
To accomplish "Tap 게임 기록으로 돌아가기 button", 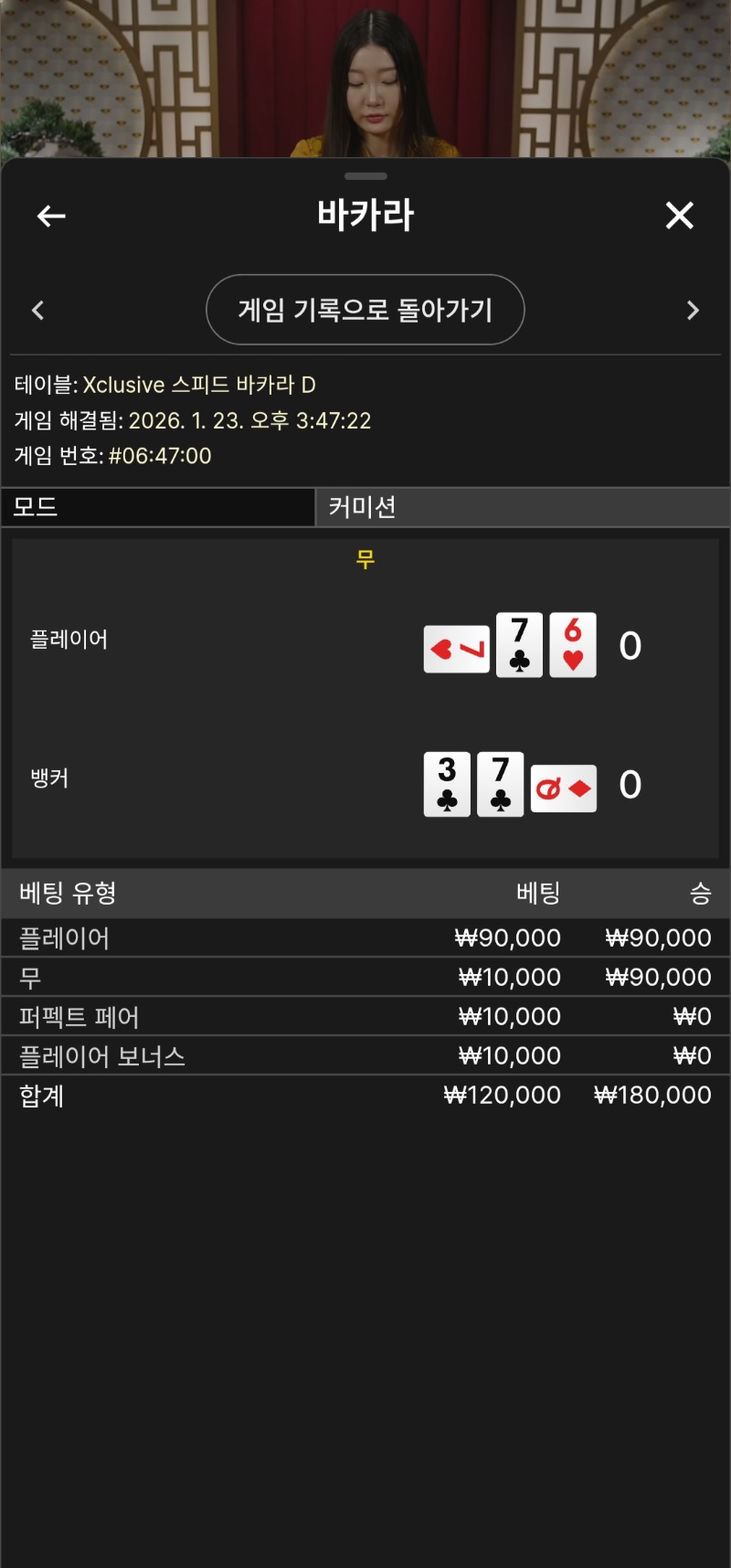I will [365, 310].
